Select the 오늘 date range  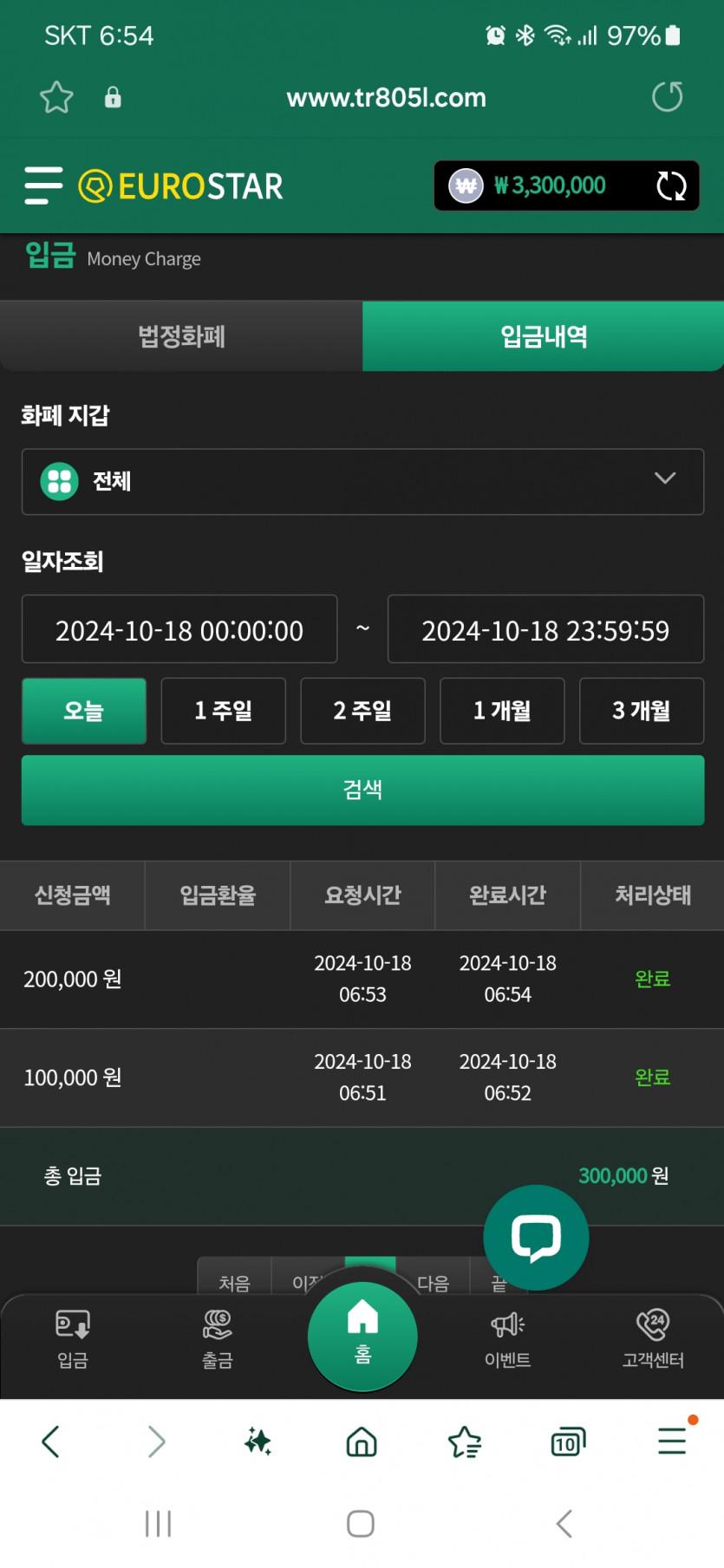pyautogui.click(x=84, y=711)
